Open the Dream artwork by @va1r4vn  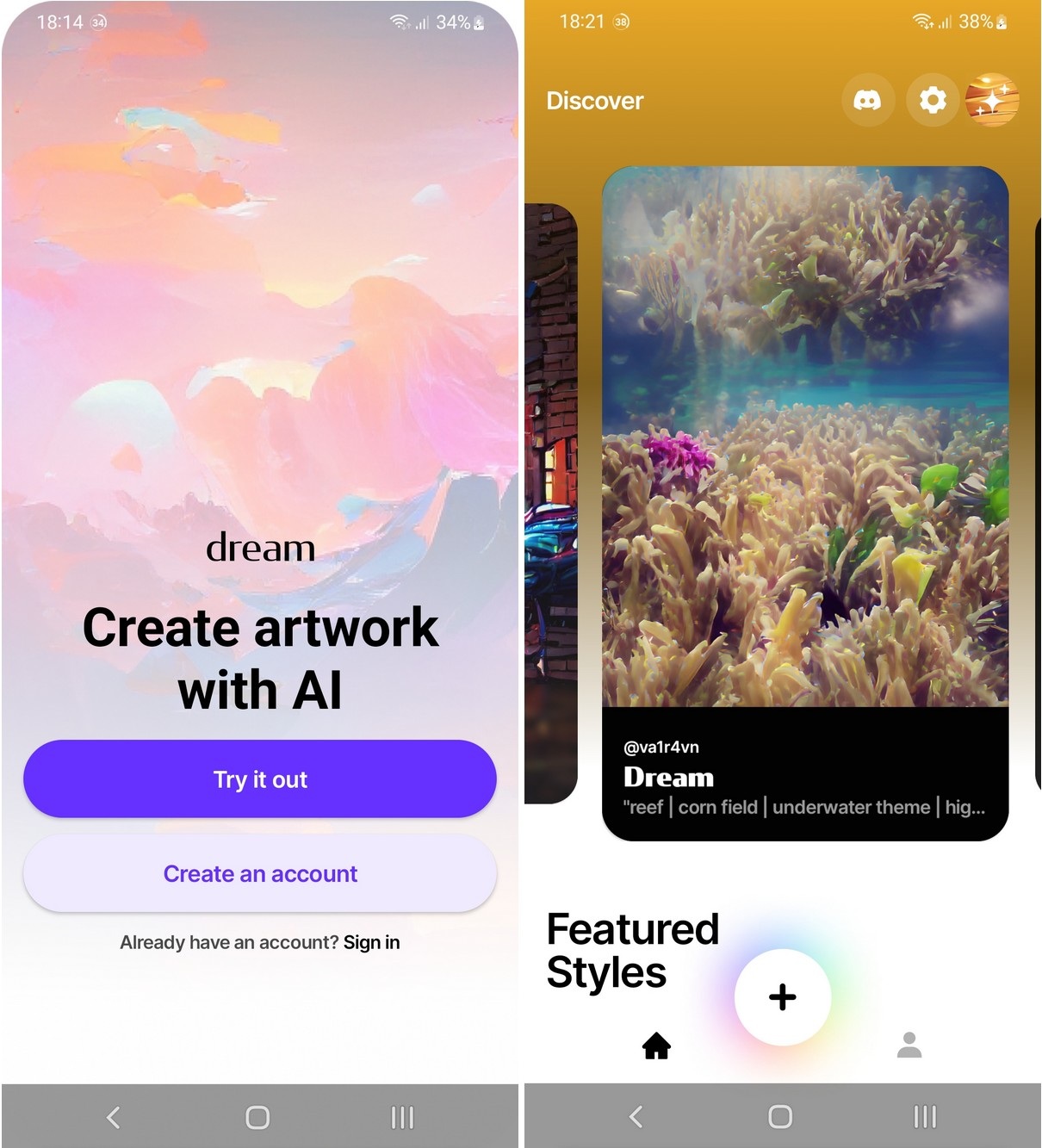pos(804,504)
